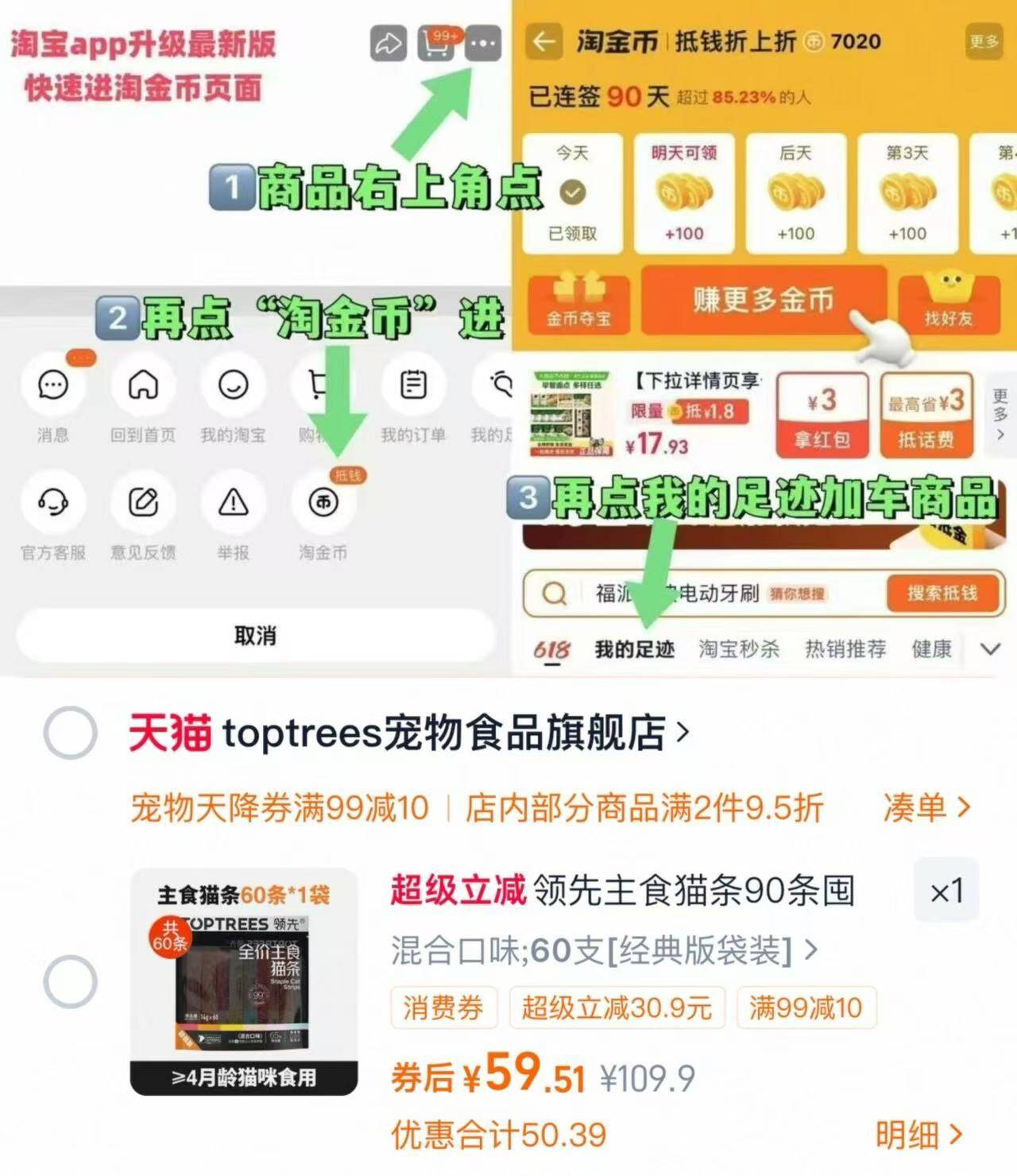The width and height of the screenshot is (1017, 1176).
Task: Open the 混合口味 60支 SKU selector
Action: [600, 950]
